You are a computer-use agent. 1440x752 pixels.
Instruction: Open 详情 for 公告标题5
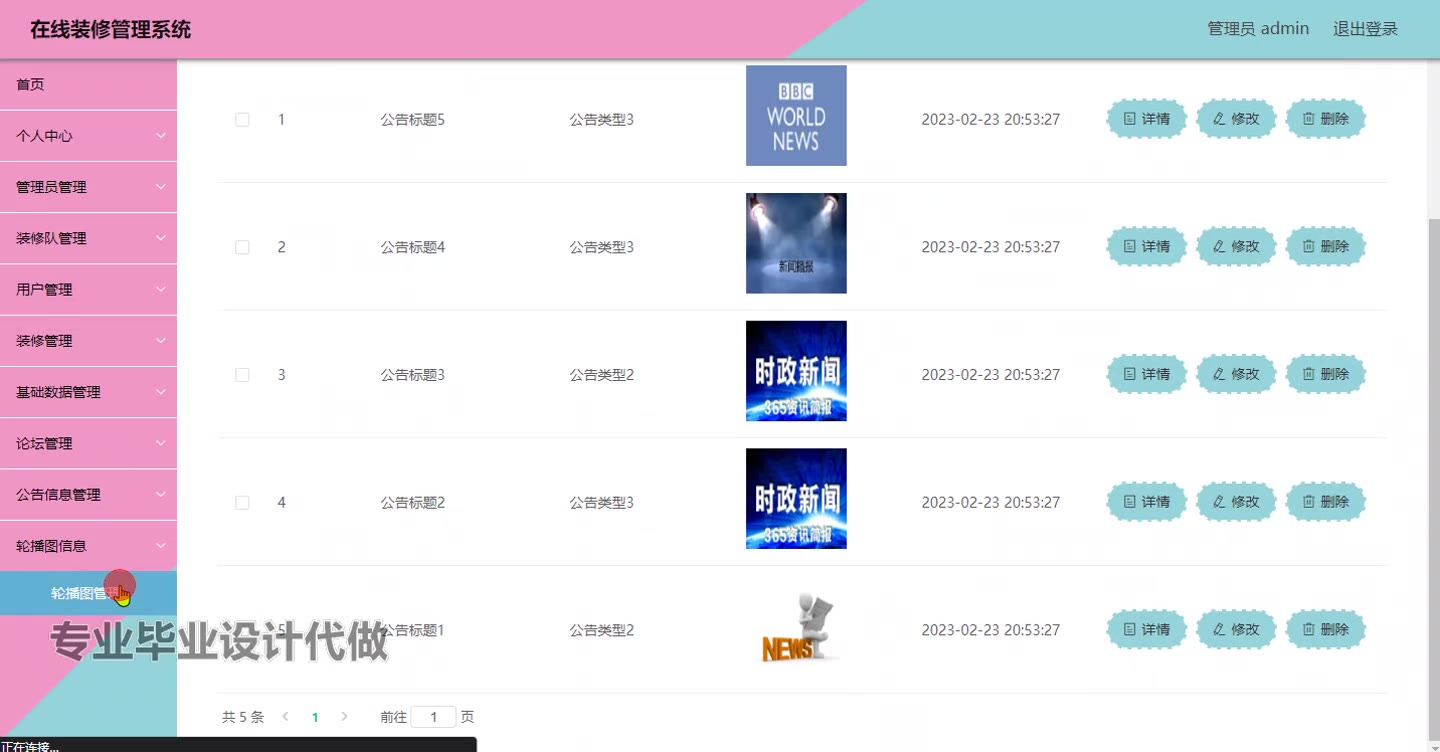click(1146, 119)
